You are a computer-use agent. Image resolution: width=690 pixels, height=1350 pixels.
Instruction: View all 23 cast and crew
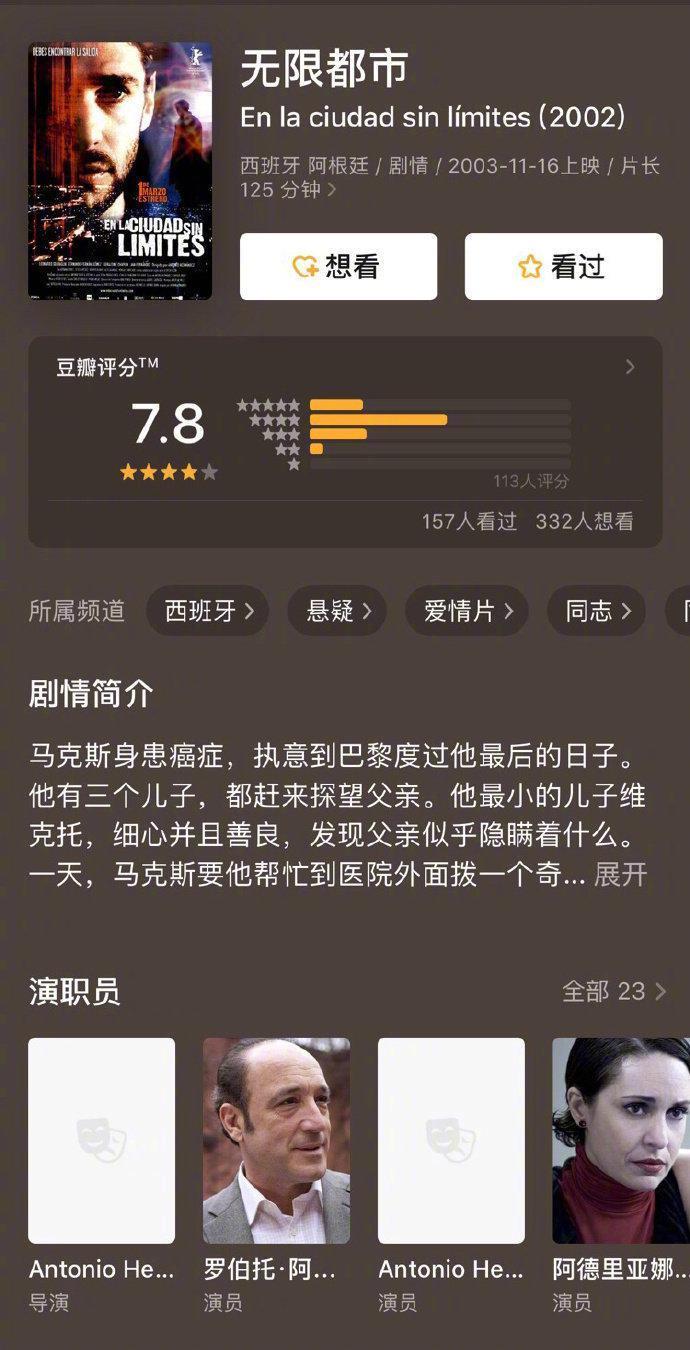(x=613, y=991)
